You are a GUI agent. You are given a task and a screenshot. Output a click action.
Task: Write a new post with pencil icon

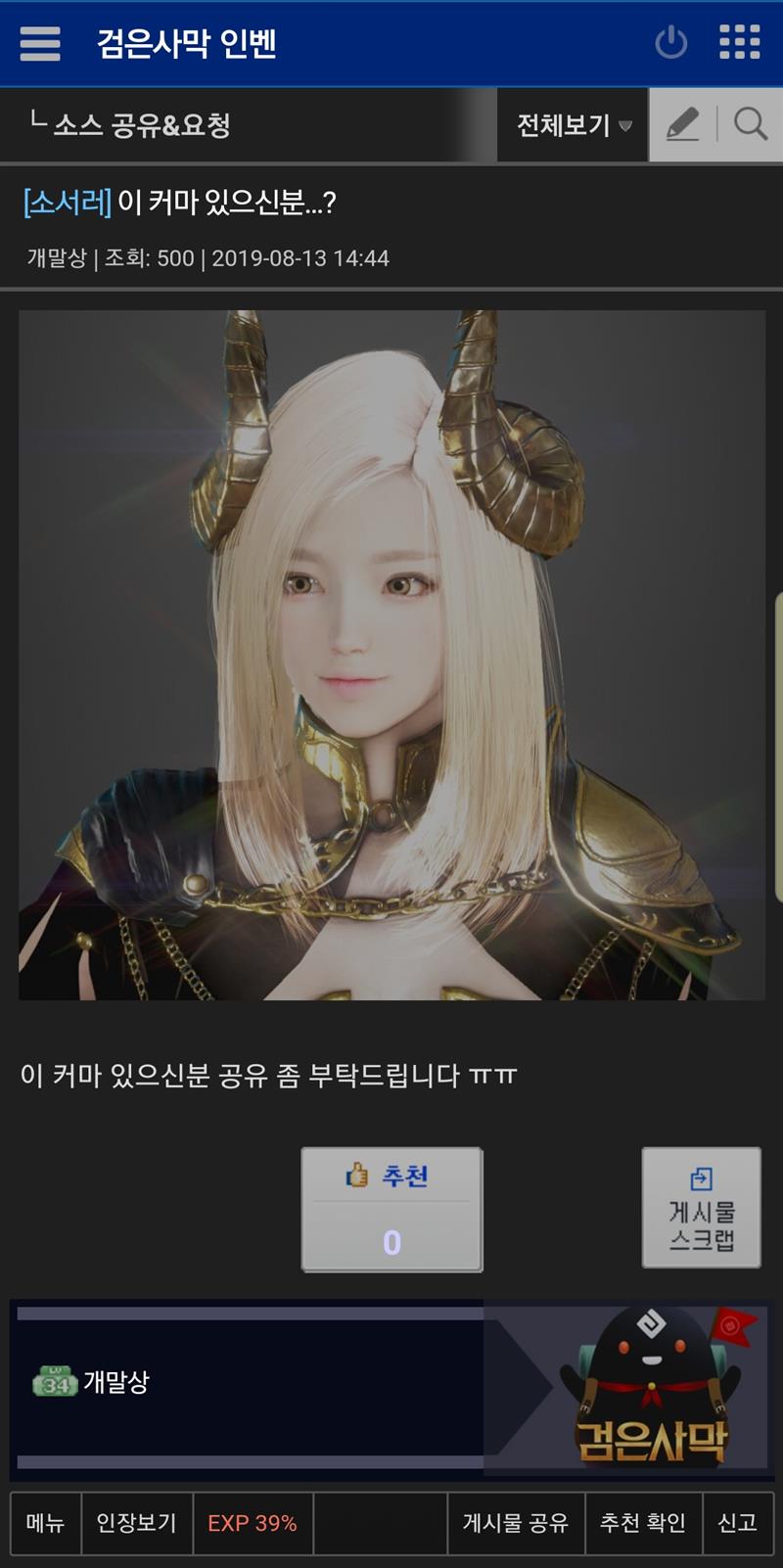(x=682, y=125)
